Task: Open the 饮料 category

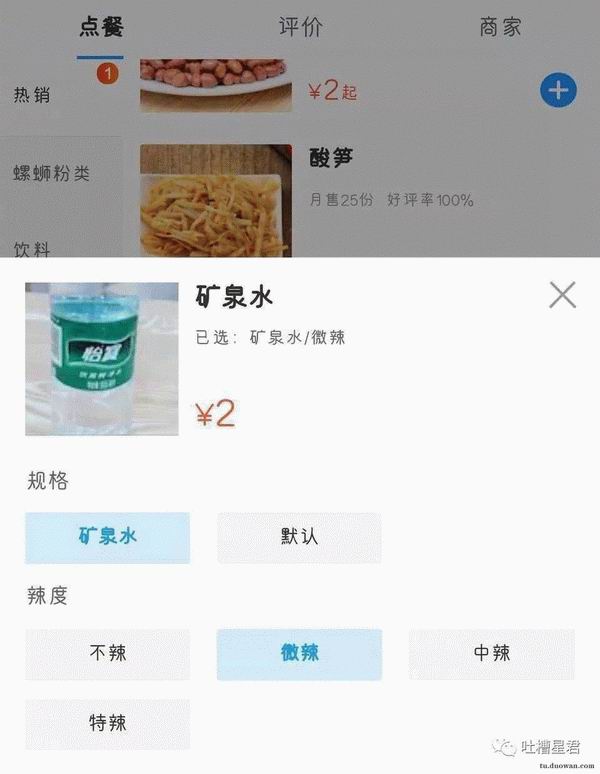Action: click(32, 248)
